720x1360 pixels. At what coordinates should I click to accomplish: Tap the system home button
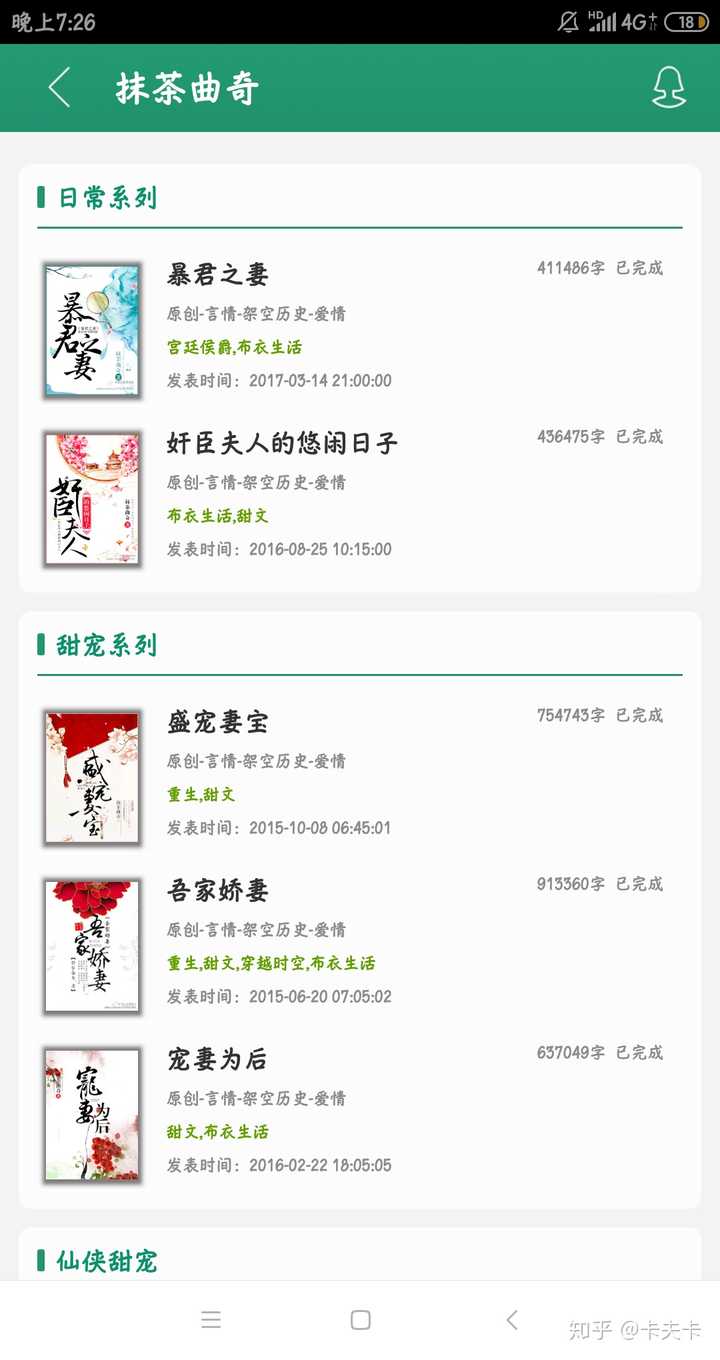pos(361,1320)
